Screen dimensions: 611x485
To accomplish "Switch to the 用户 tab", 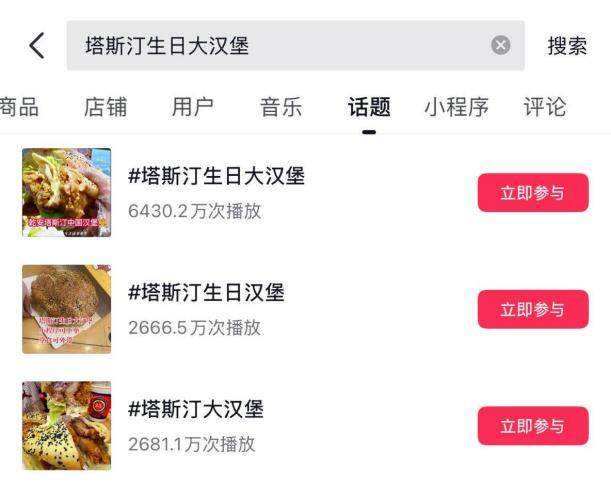I will 193,106.
